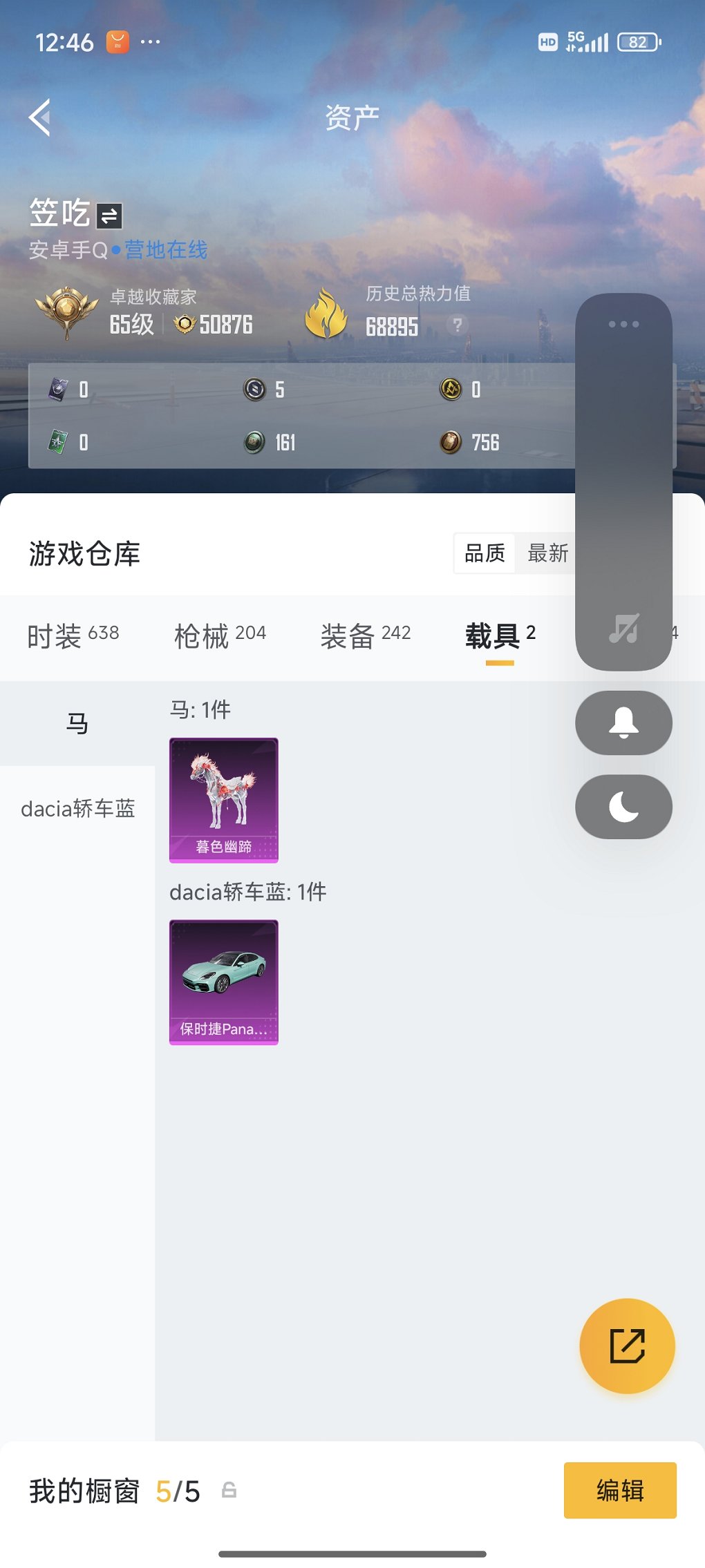The height and width of the screenshot is (1568, 705).
Task: Click the notification bell icon
Action: tap(623, 723)
